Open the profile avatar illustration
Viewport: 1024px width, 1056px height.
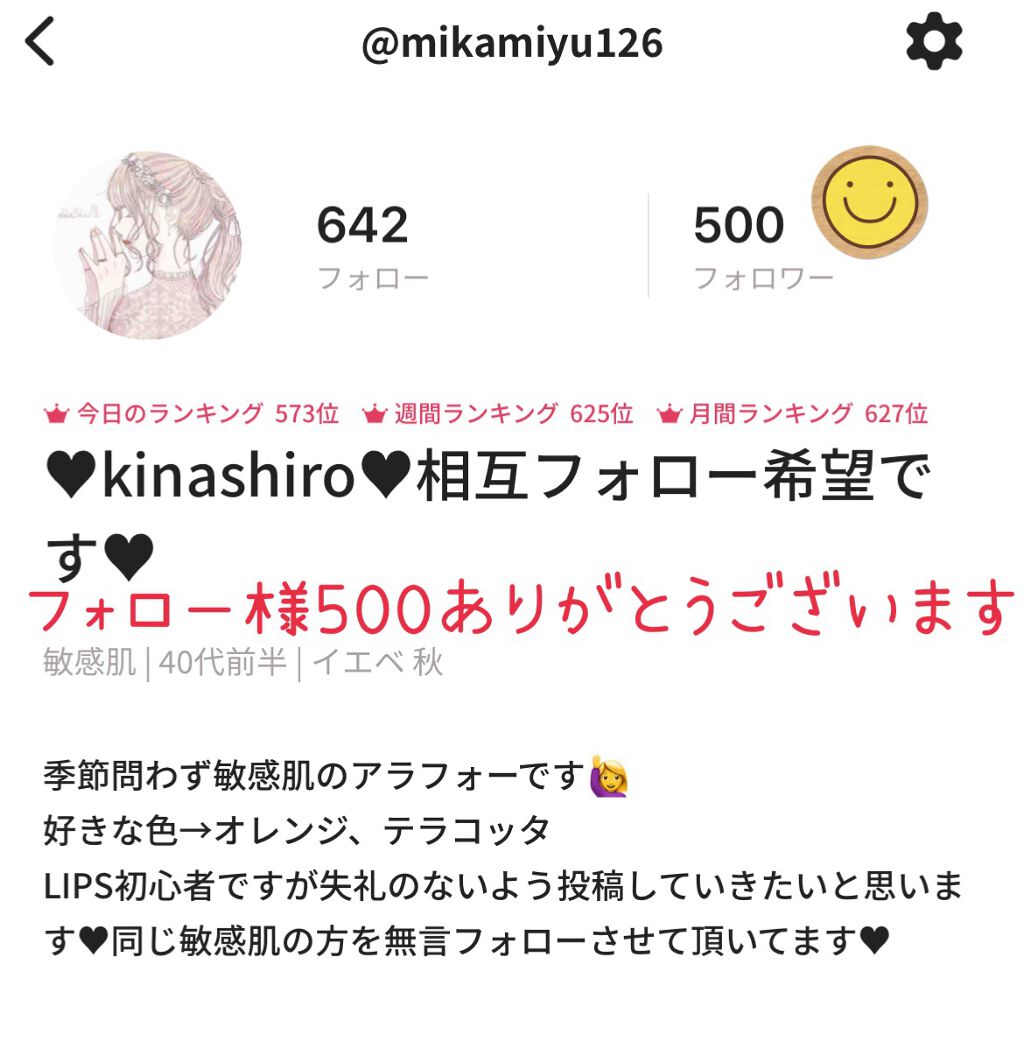pyautogui.click(x=150, y=245)
